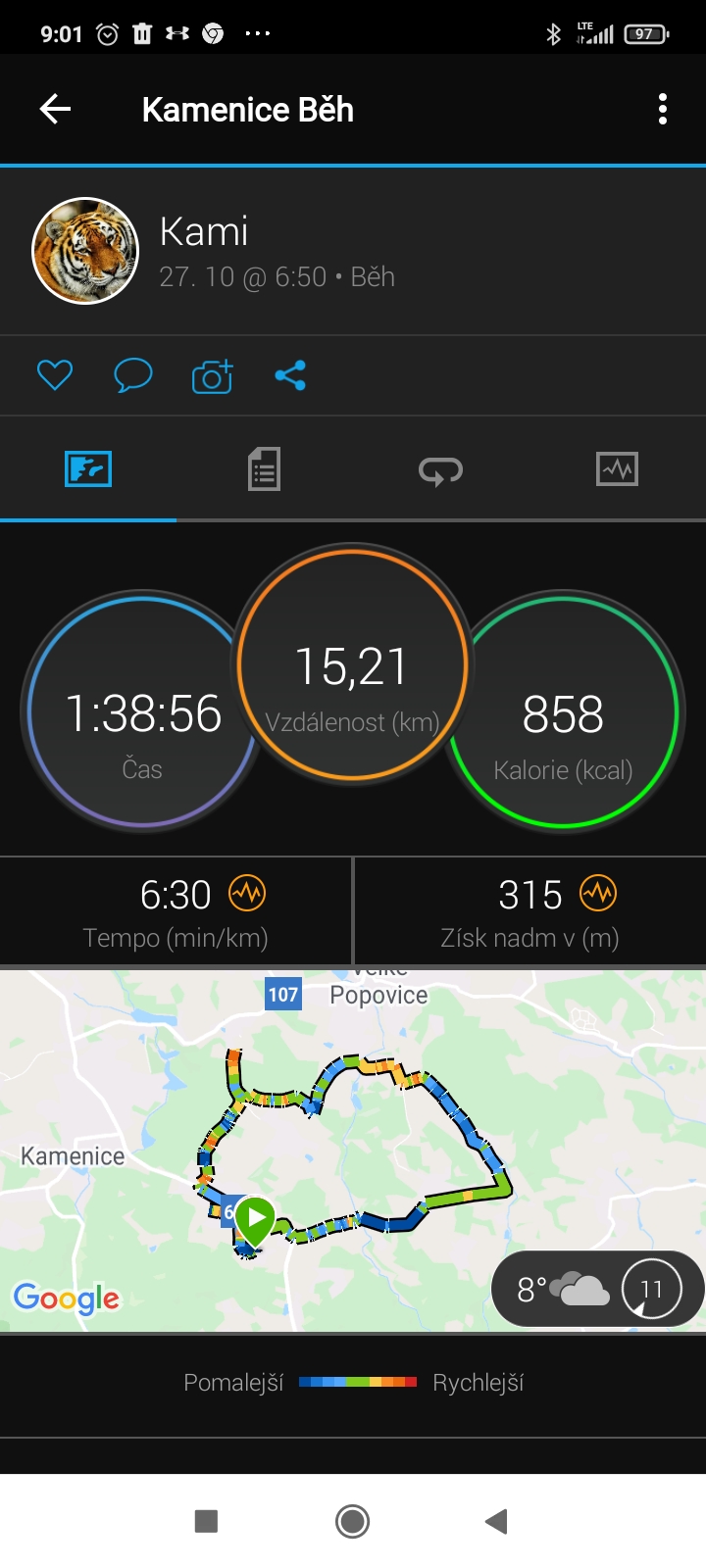Screen dimensions: 706x1568
Task: Add a photo with the camera icon
Action: (212, 376)
